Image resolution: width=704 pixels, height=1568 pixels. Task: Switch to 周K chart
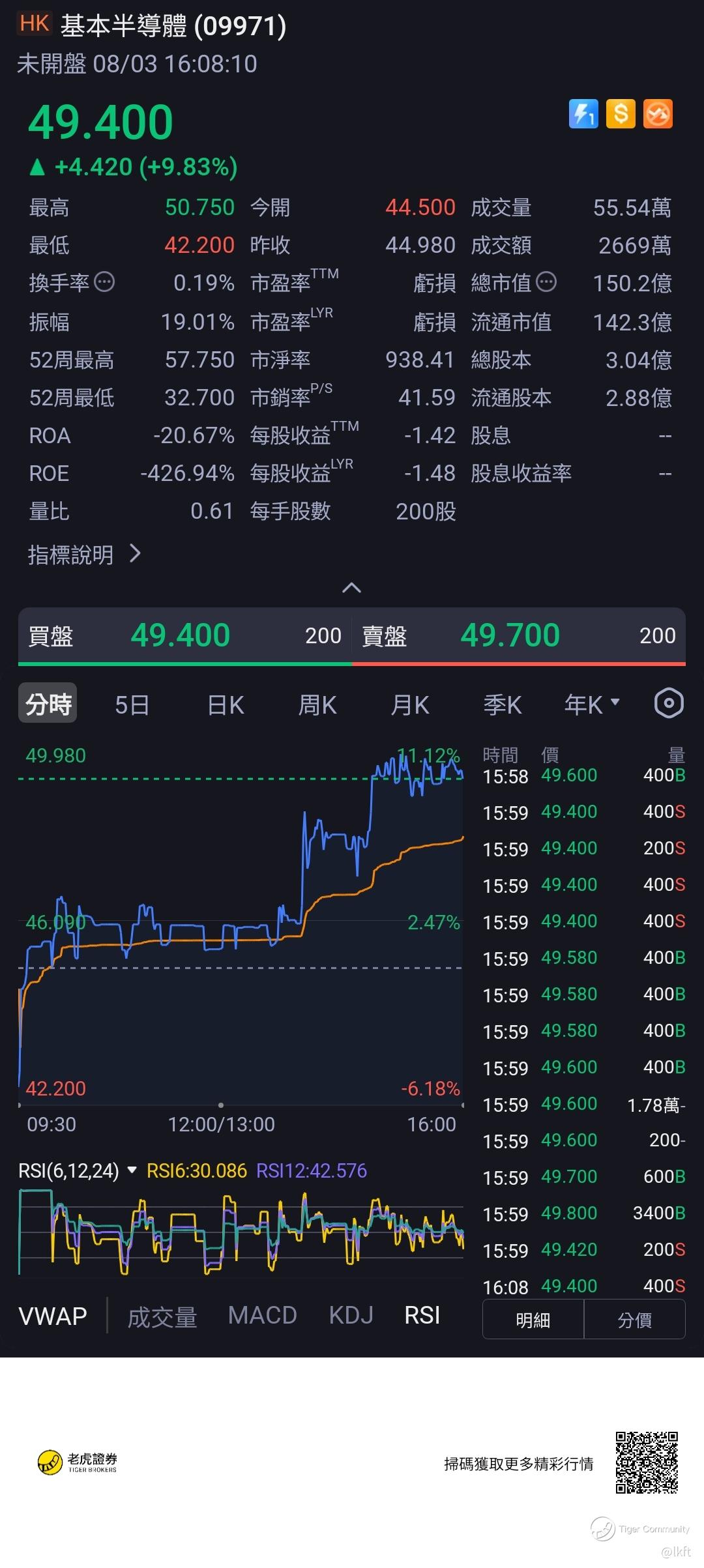click(x=317, y=704)
